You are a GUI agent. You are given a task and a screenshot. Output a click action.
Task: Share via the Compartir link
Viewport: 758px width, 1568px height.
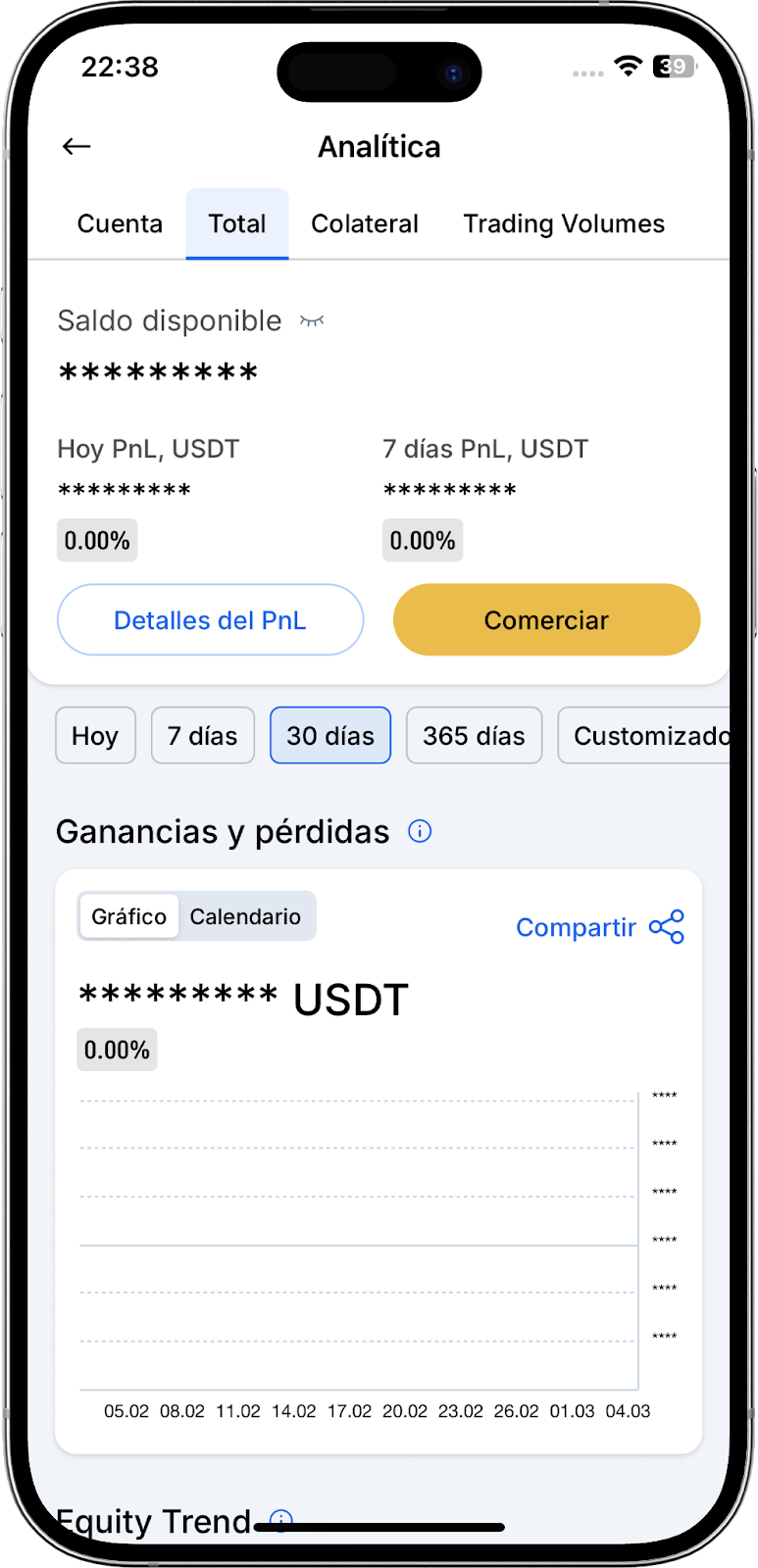tap(599, 927)
